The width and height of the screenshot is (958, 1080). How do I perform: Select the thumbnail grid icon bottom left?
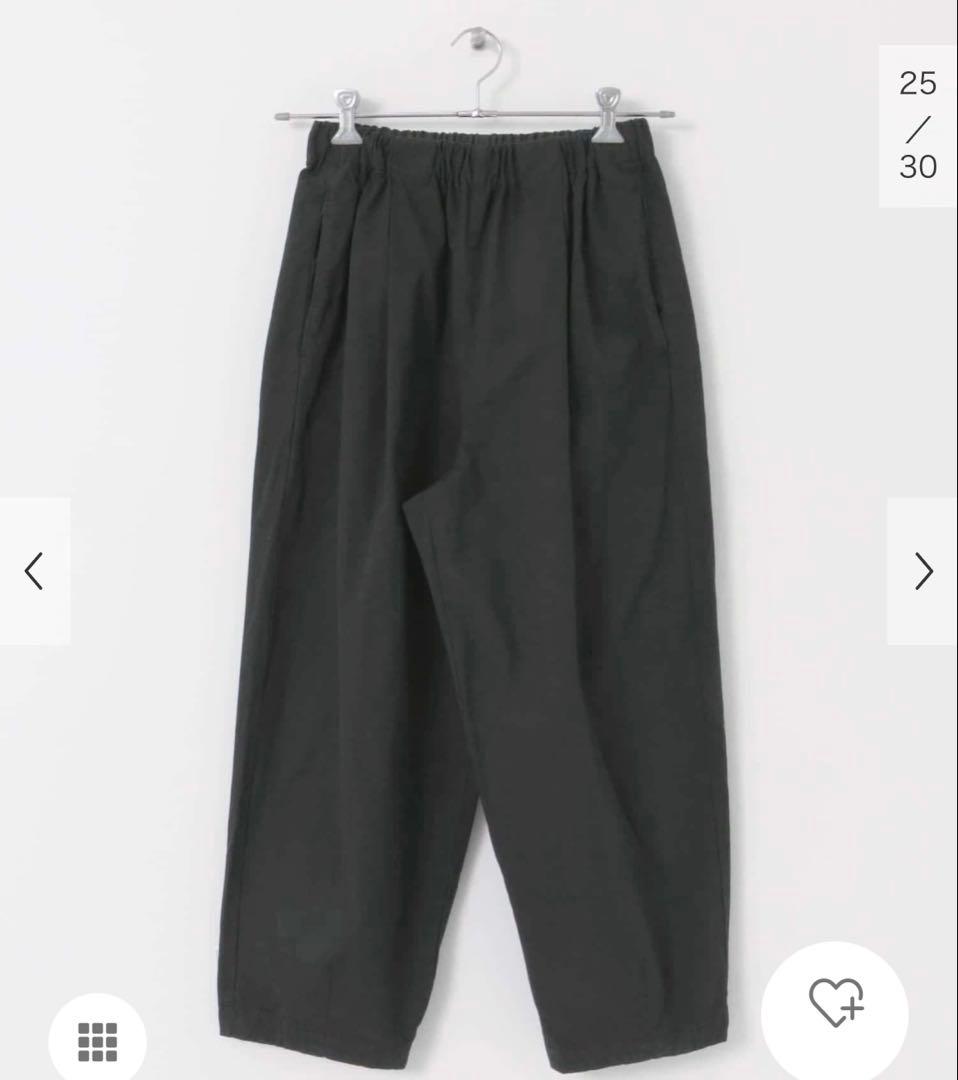(96, 1040)
